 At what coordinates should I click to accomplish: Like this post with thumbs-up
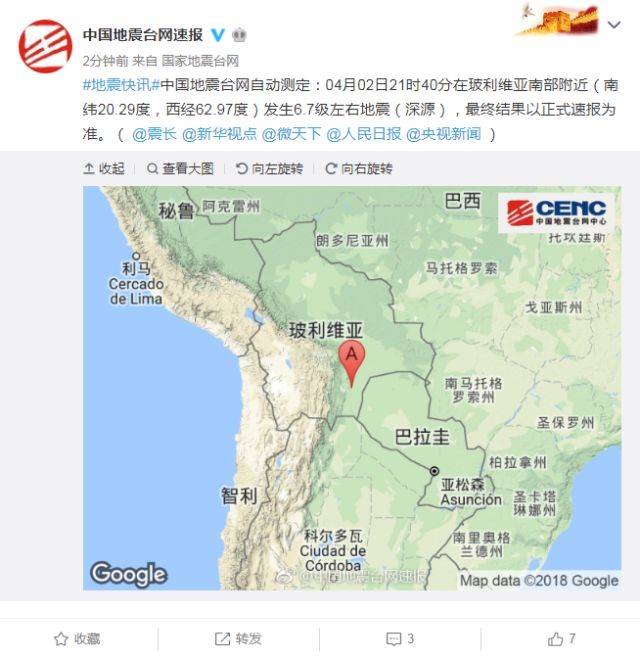tap(562, 638)
